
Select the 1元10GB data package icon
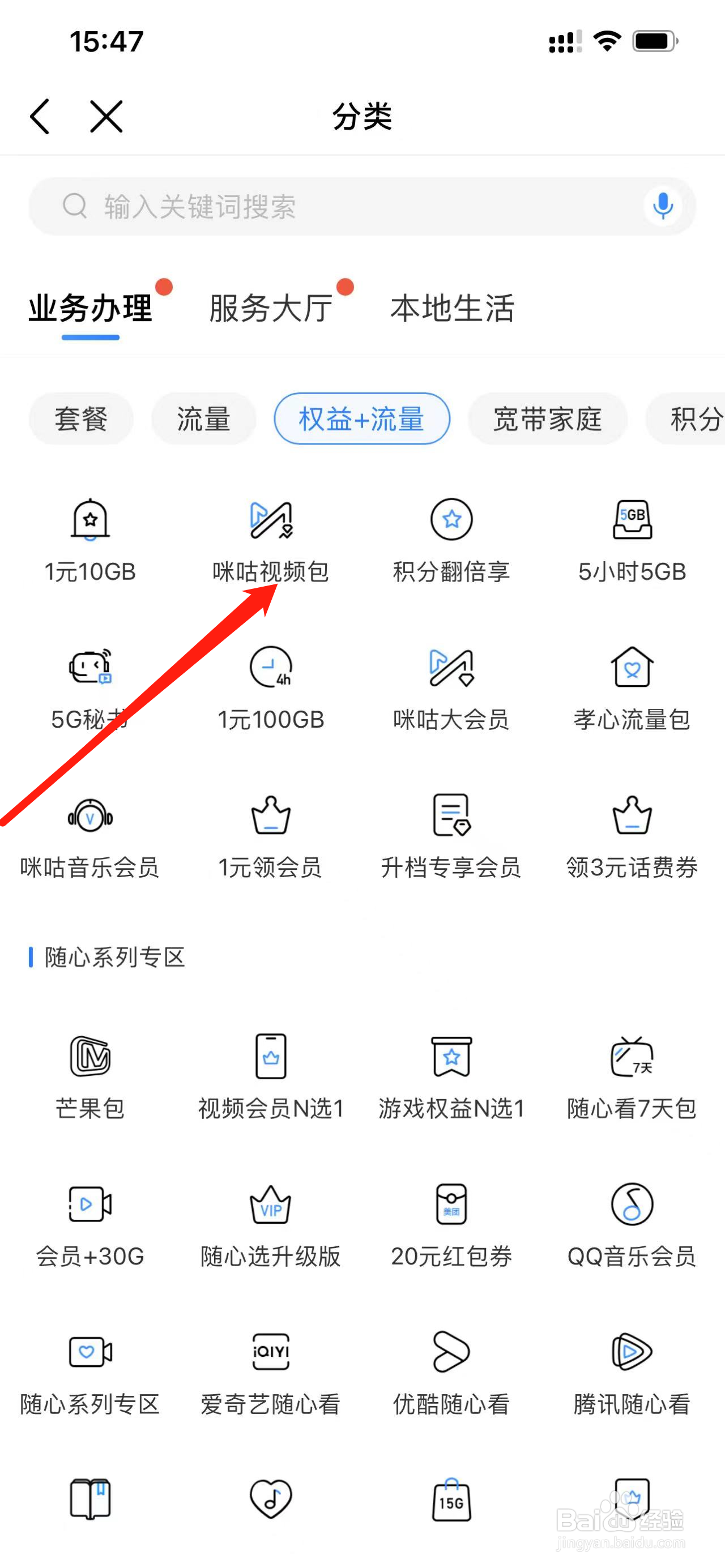tap(90, 542)
